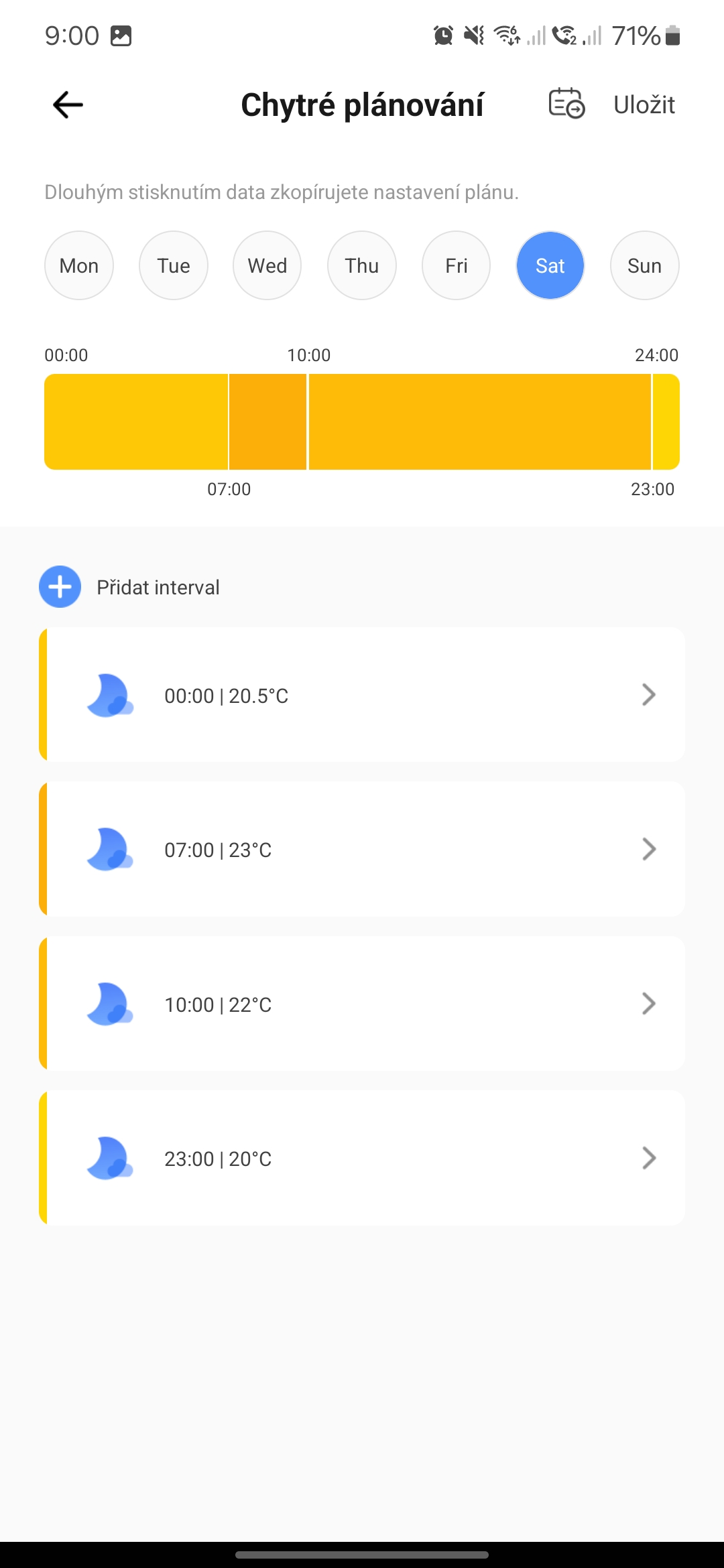724x1568 pixels.
Task: Choose the Wed day chip
Action: 267,266
